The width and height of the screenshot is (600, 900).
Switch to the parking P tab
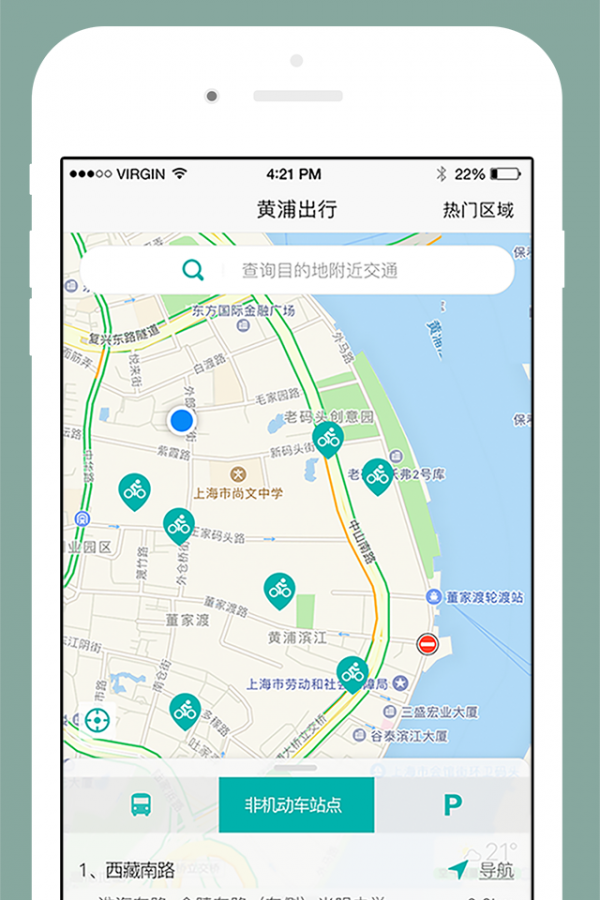453,805
